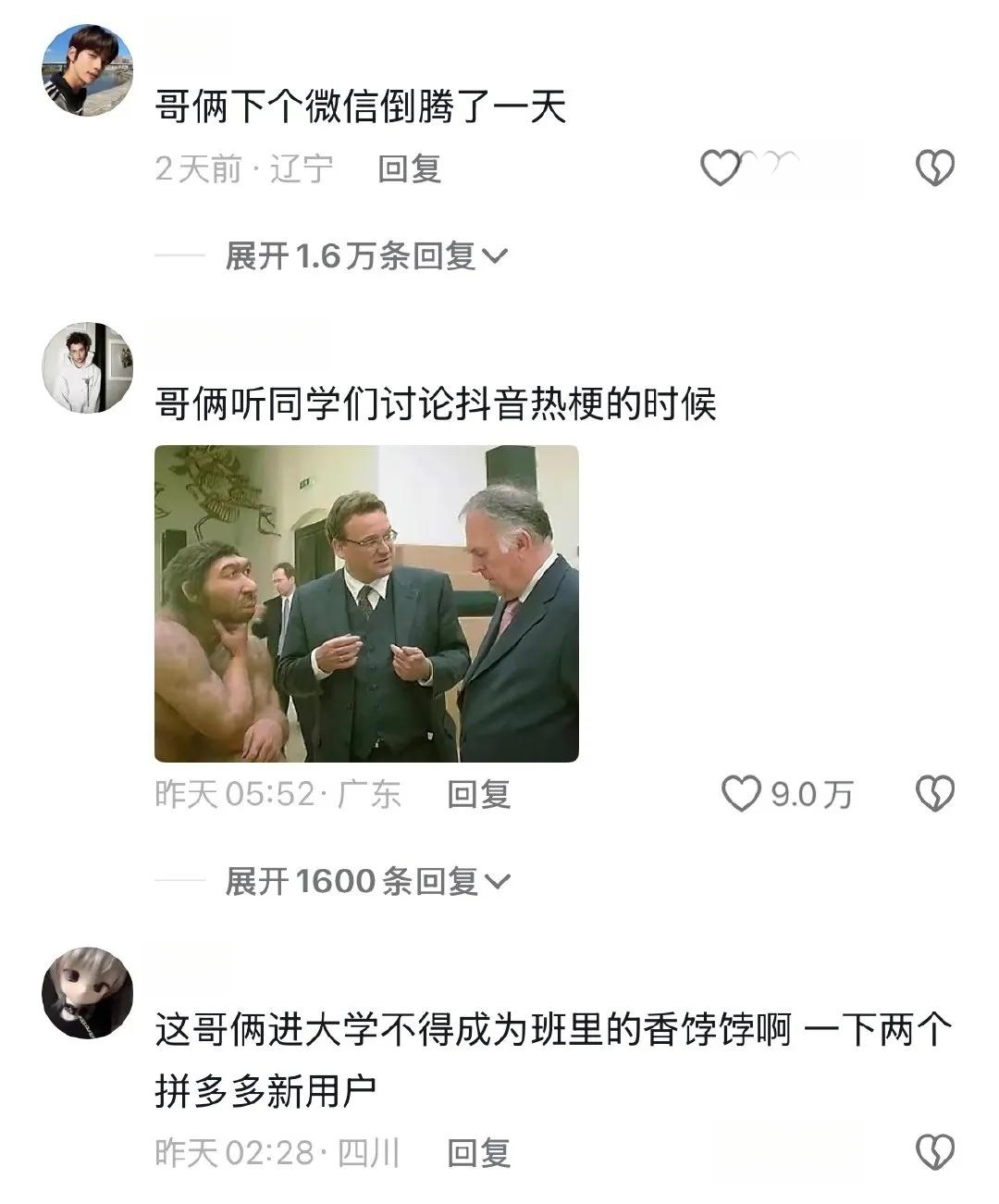The height and width of the screenshot is (1204, 999).
Task: Expand 展开1600条回复
Action: pyautogui.click(x=366, y=881)
